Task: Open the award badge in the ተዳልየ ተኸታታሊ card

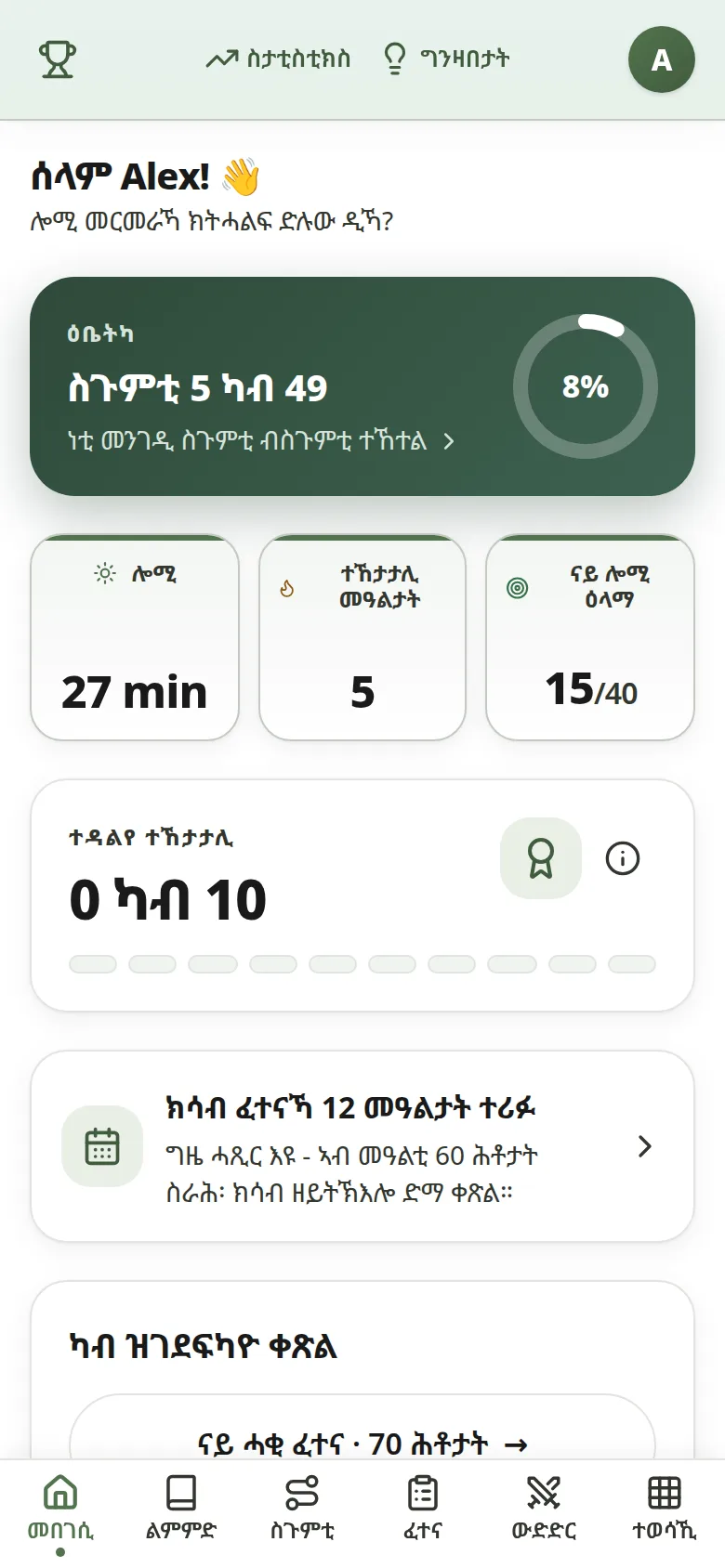Action: click(x=541, y=858)
